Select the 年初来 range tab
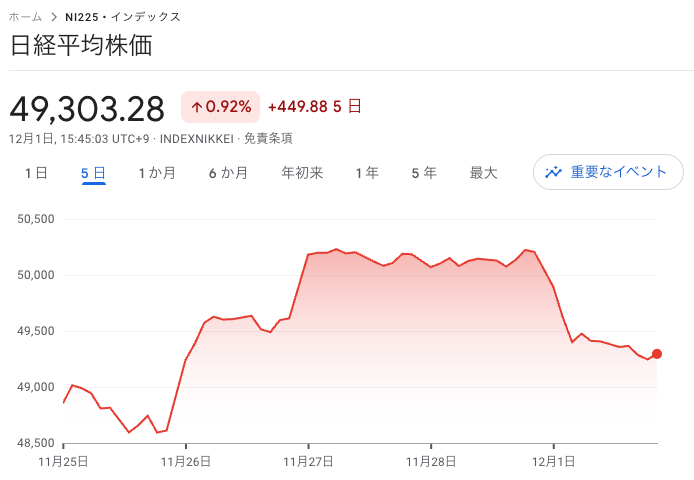 (x=302, y=173)
